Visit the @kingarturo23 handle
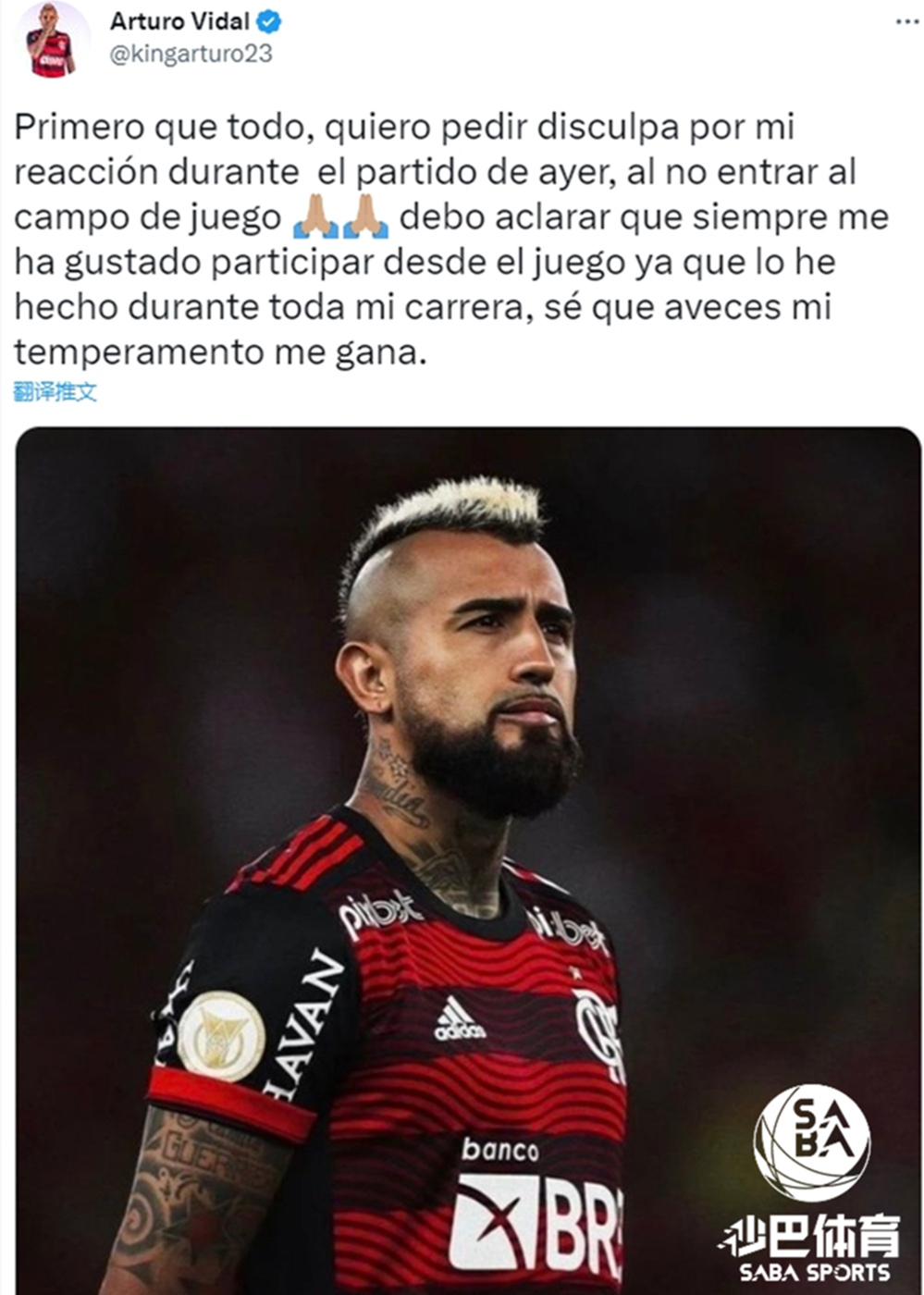The image size is (924, 1295). click(191, 54)
